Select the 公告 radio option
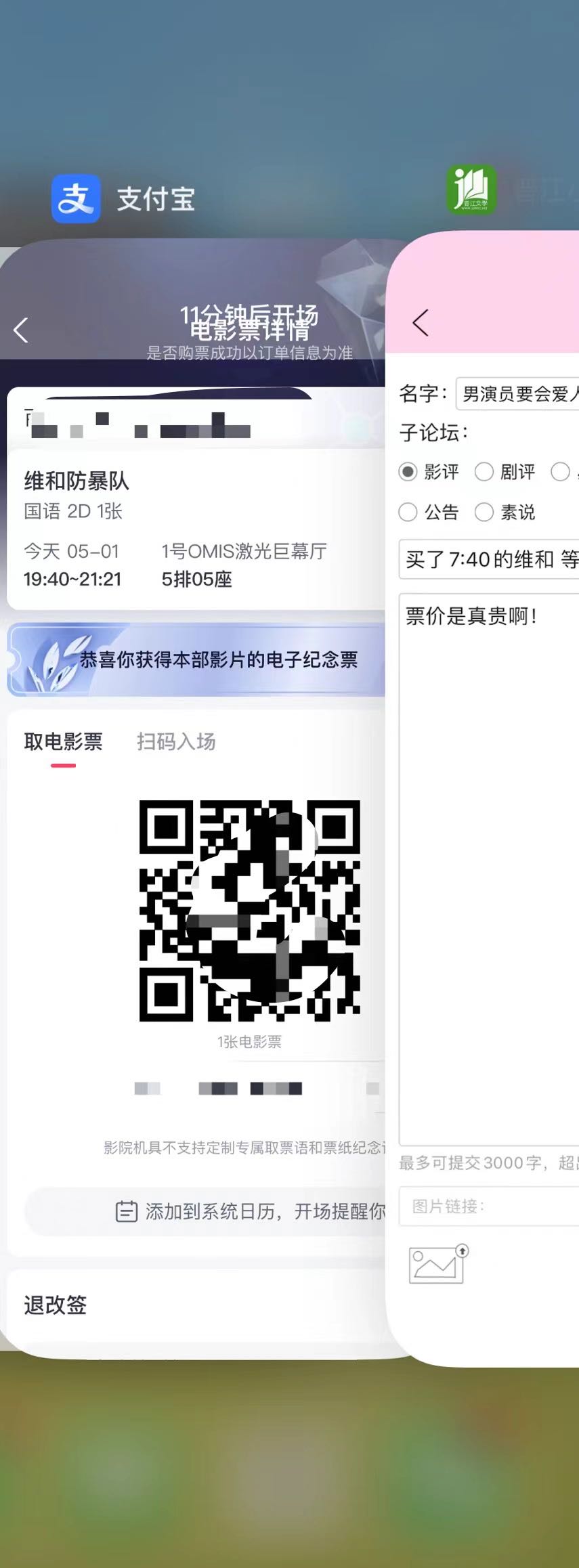Viewport: 579px width, 1568px height. tap(408, 512)
